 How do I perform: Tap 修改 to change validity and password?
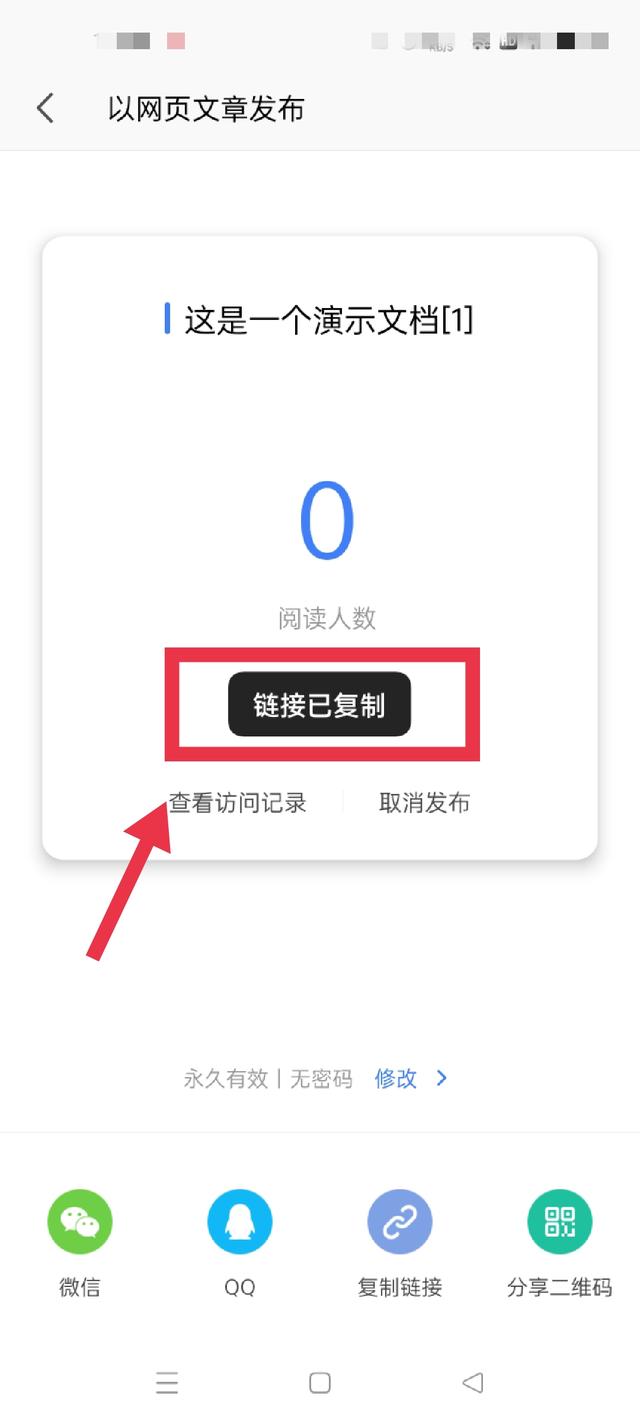tap(408, 1078)
